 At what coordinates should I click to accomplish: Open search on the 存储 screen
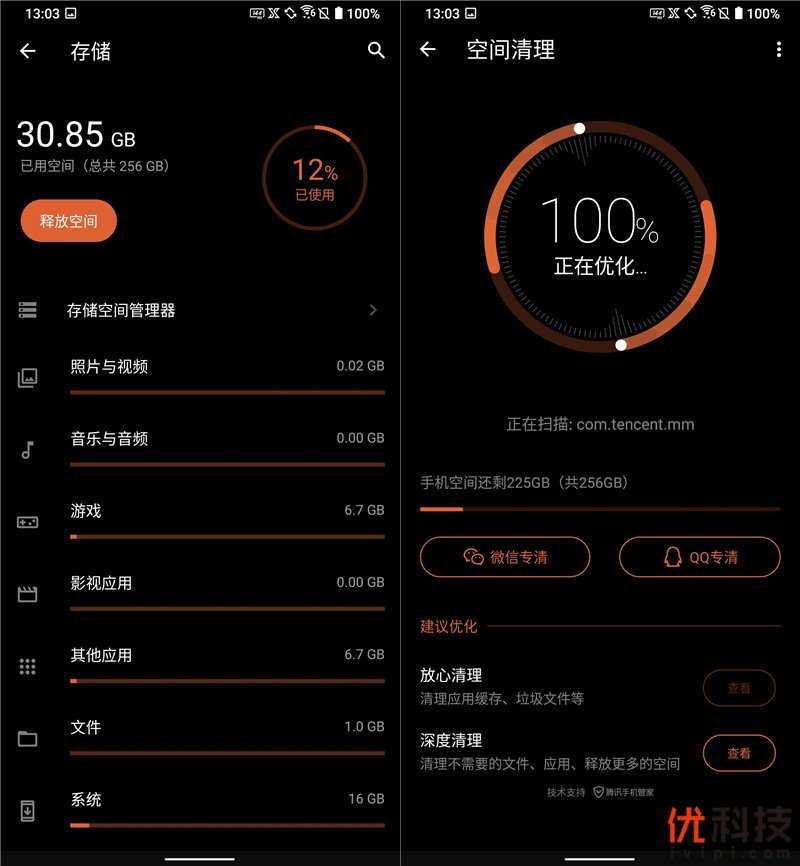tap(376, 50)
